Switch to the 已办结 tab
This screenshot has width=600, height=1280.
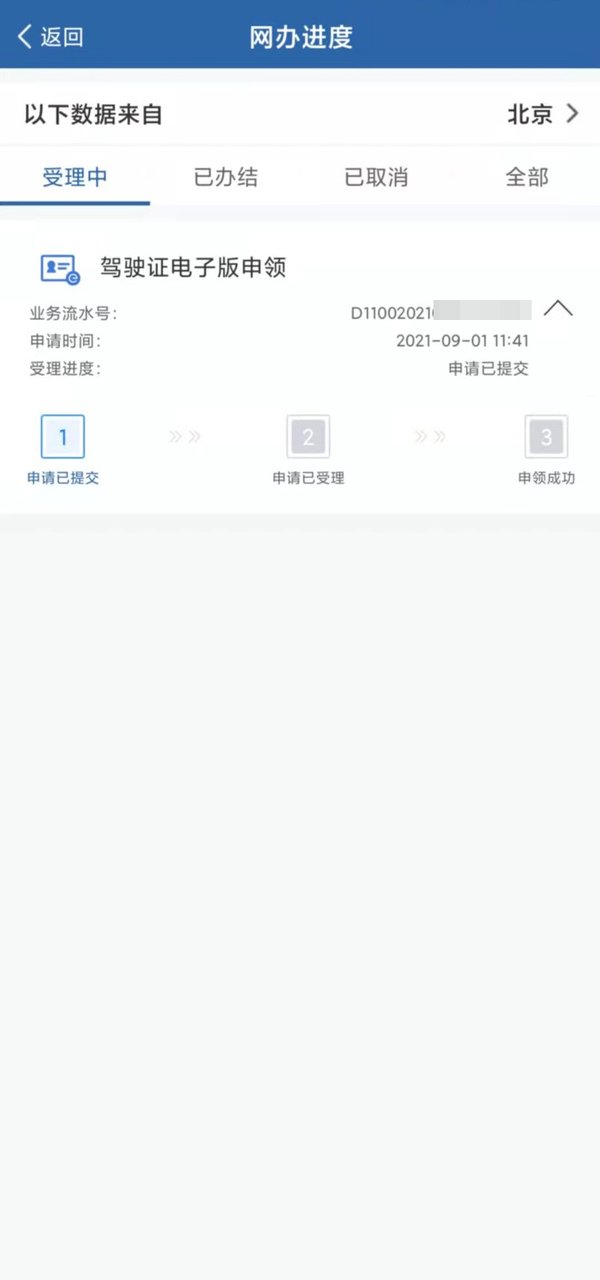[x=225, y=178]
